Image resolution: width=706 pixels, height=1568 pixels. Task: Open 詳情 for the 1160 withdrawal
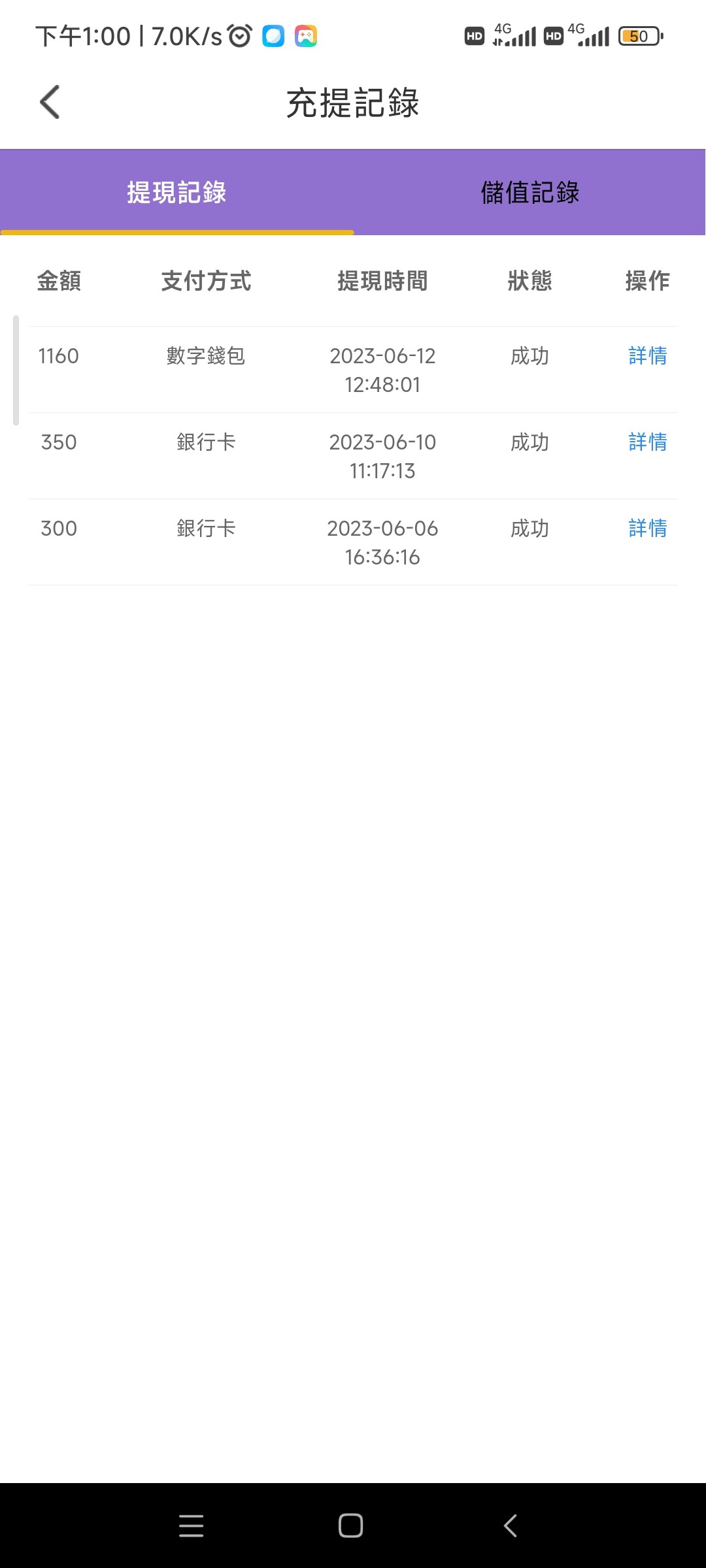[646, 356]
